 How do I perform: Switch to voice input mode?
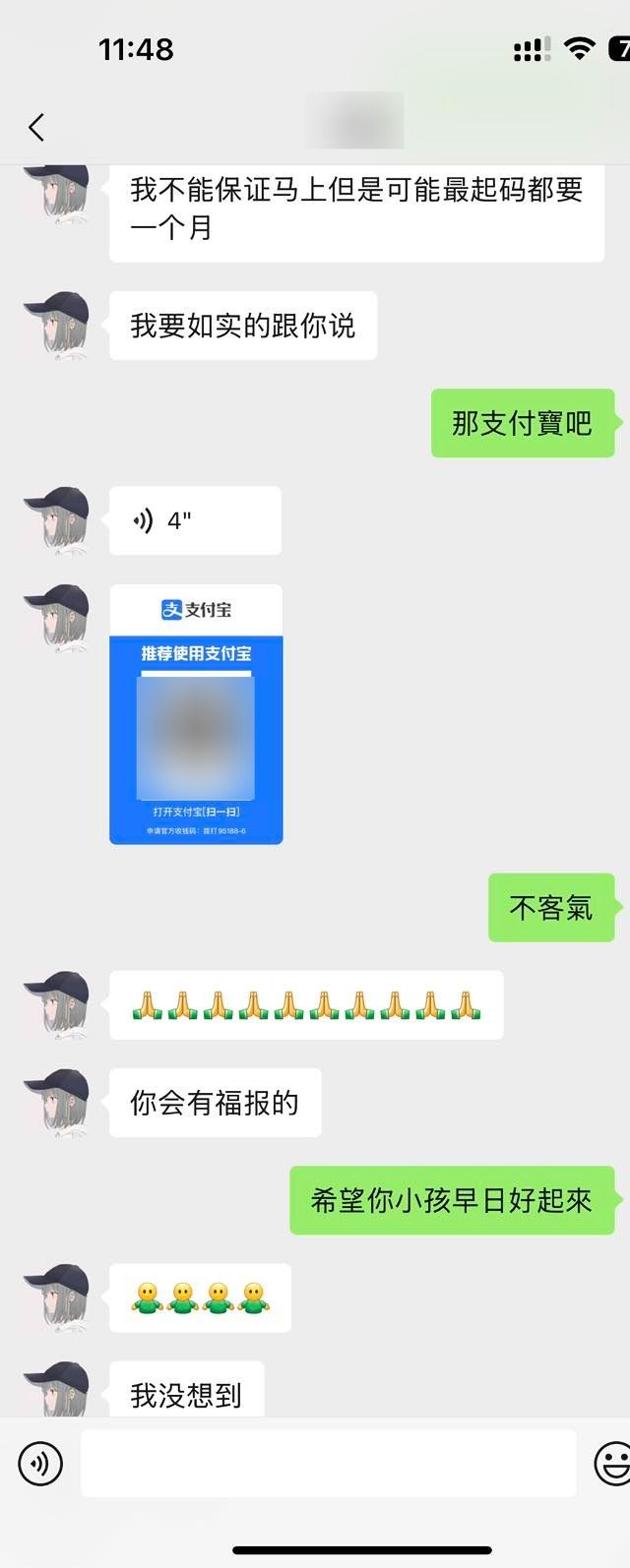(x=40, y=1464)
